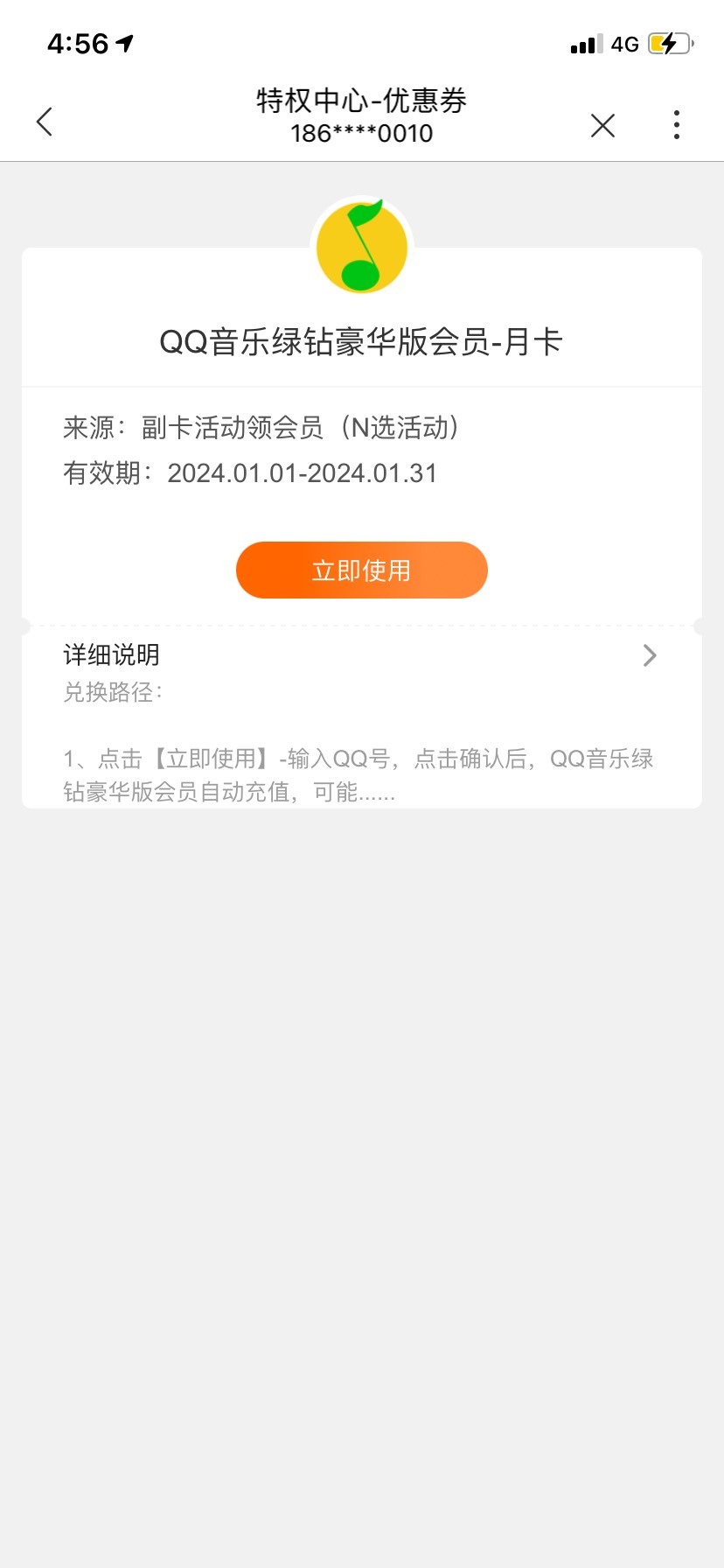Image resolution: width=724 pixels, height=1568 pixels.
Task: Close the coupon page with the X
Action: pyautogui.click(x=602, y=126)
